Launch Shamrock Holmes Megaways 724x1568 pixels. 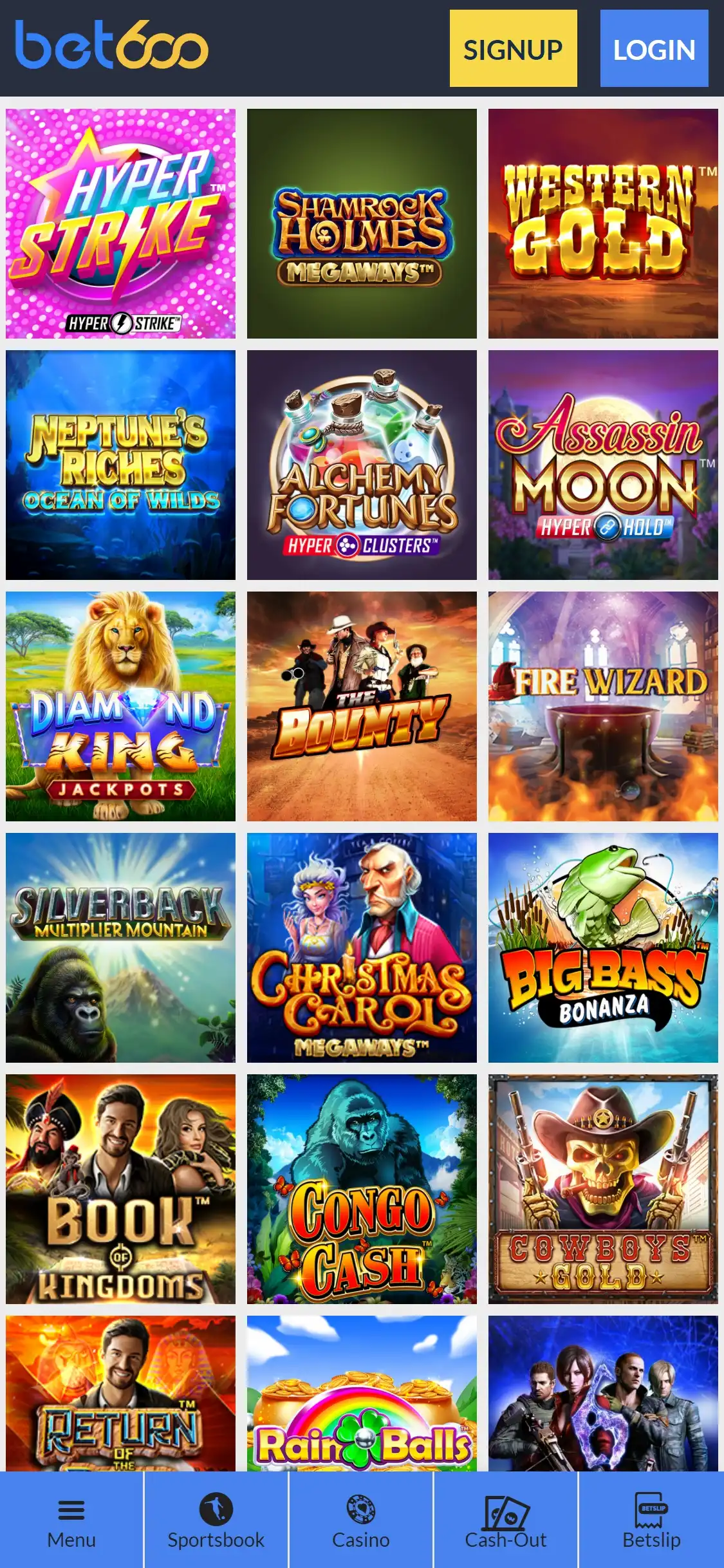pyautogui.click(x=362, y=223)
